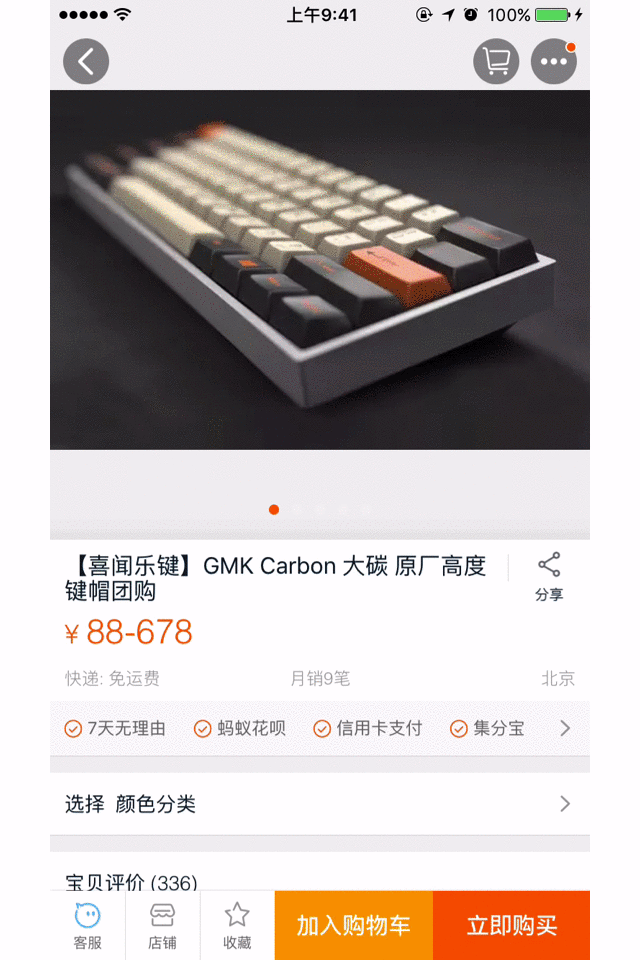Open product reviews 宝贝评价
Image resolution: width=640 pixels, height=960 pixels.
132,882
